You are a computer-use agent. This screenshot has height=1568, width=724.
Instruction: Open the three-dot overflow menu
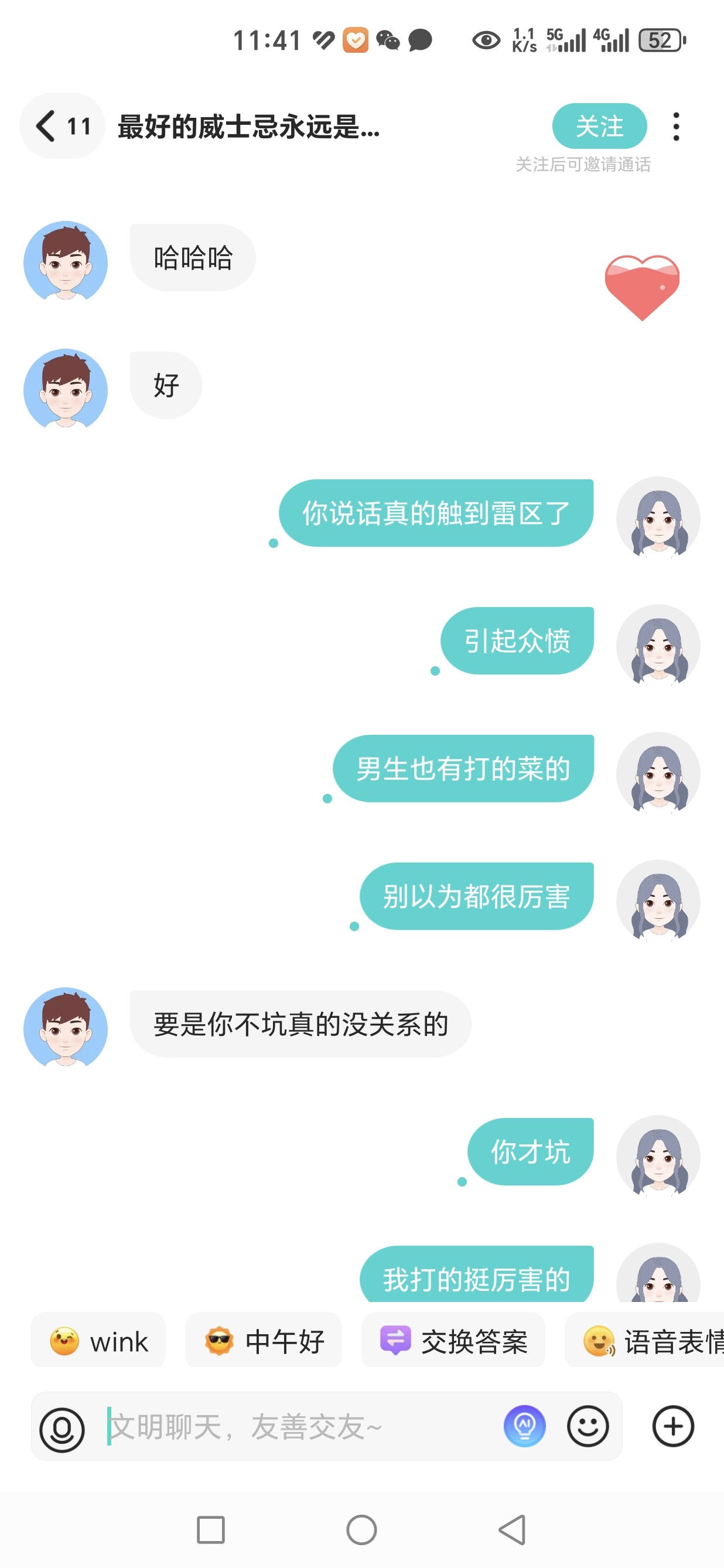676,127
